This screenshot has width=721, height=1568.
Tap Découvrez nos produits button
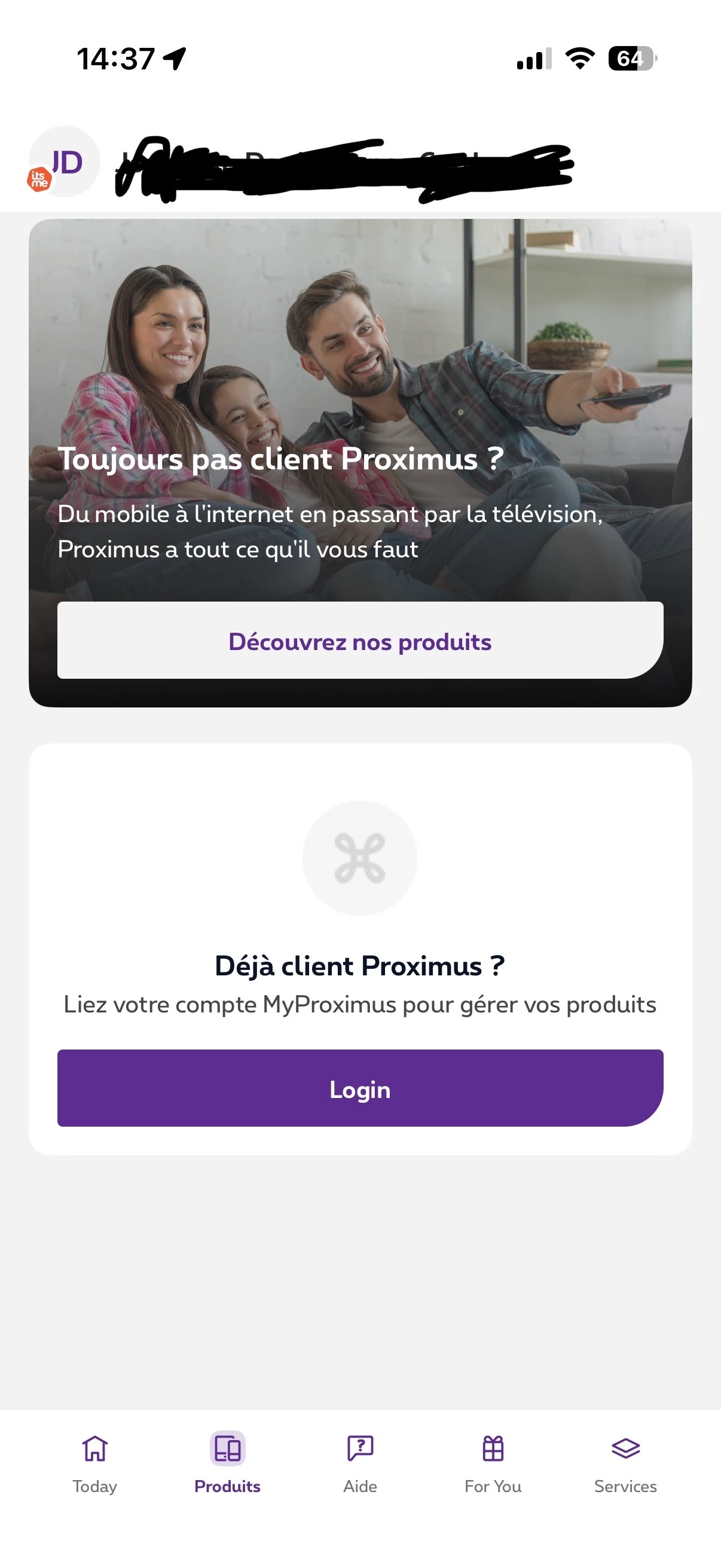(359, 640)
